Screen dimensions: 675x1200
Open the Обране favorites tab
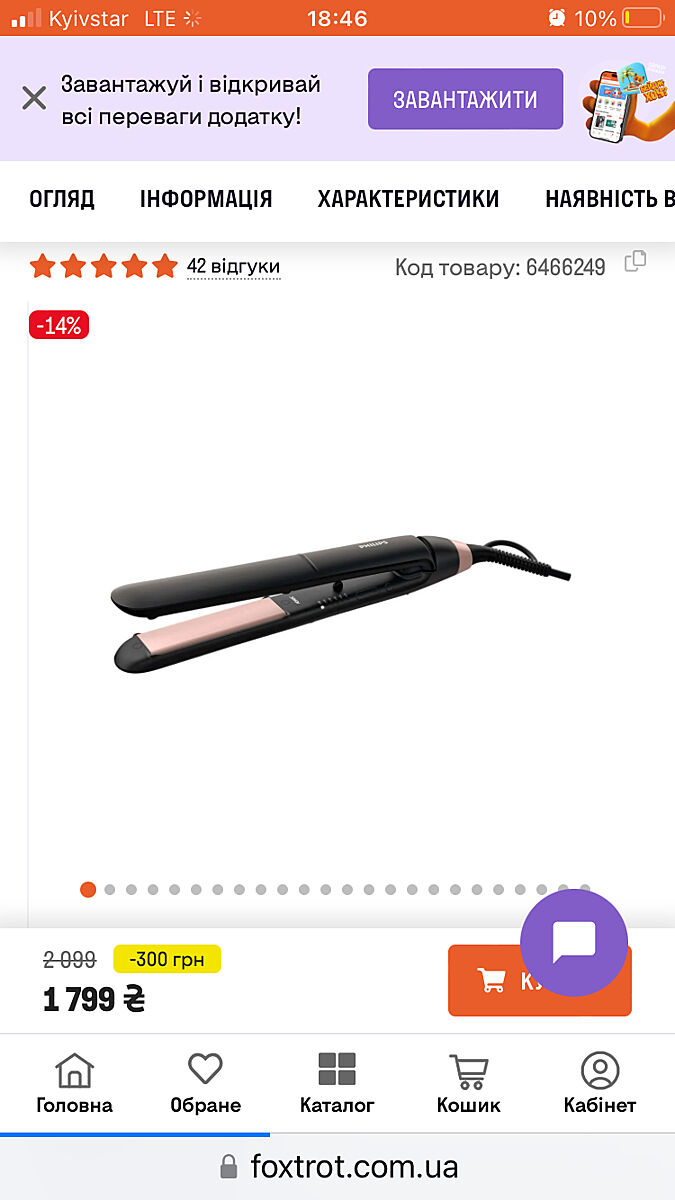(x=205, y=1084)
